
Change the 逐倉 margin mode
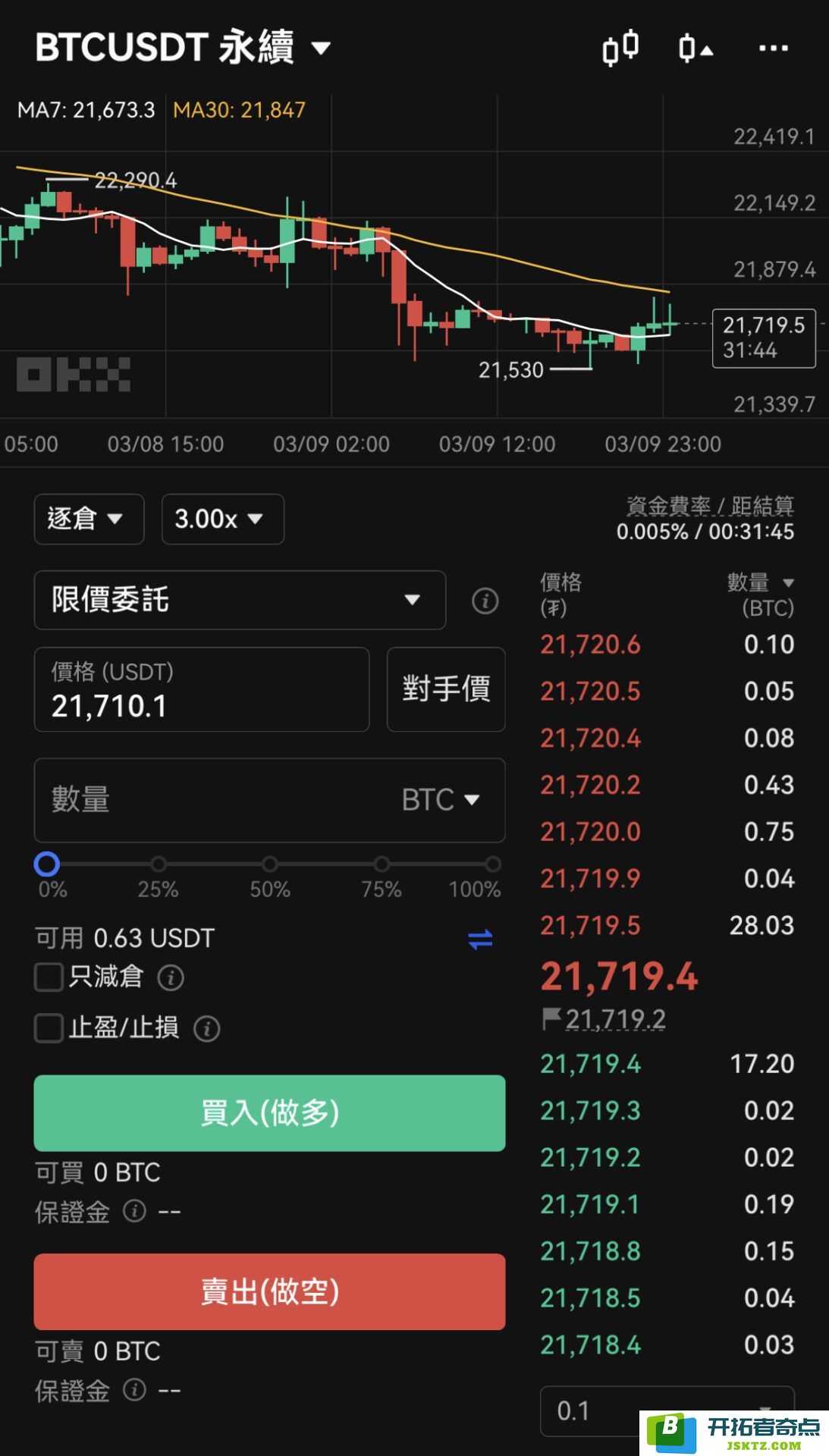click(x=89, y=519)
